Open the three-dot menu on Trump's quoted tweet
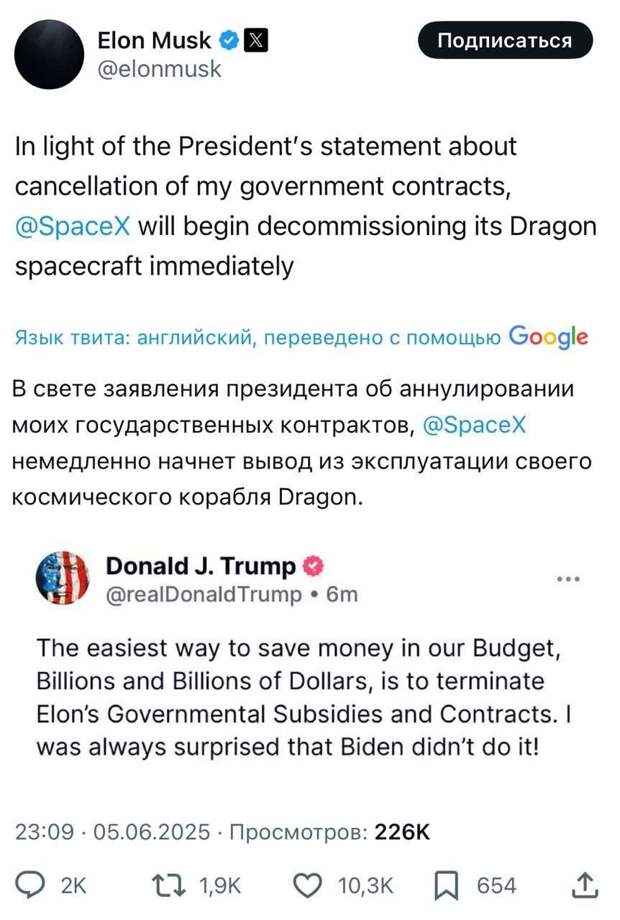Viewport: 620px width, 920px height. tap(568, 579)
